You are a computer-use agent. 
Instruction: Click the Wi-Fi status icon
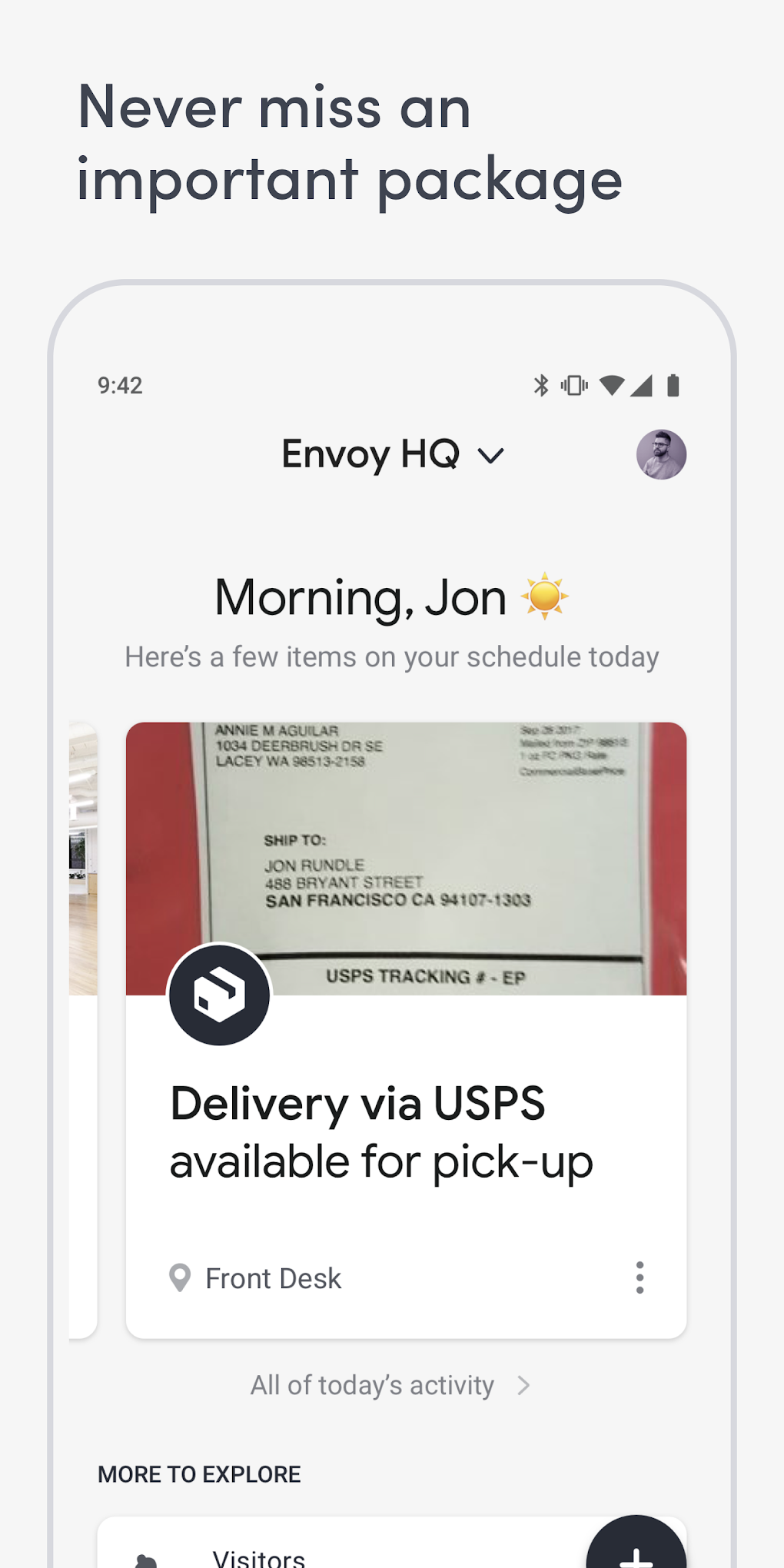point(613,385)
